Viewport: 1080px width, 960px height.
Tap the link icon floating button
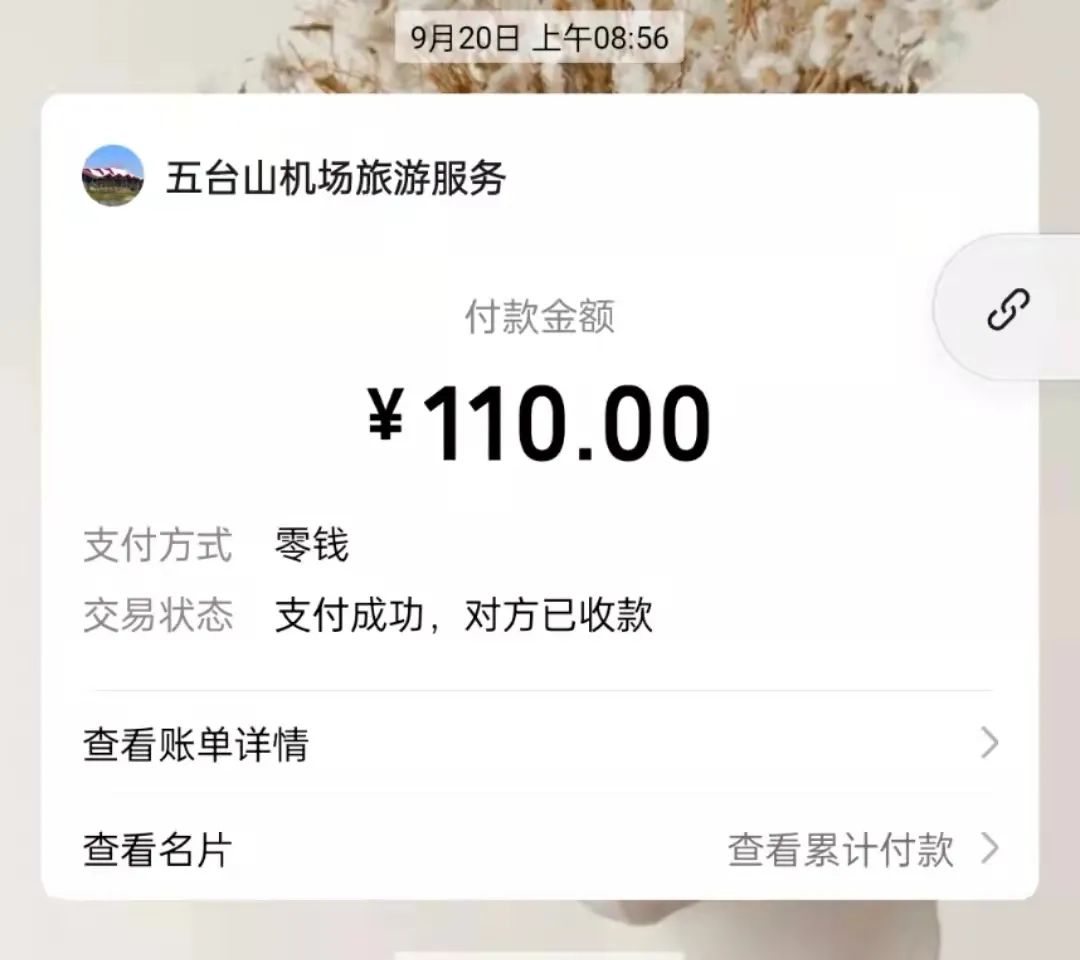coord(1007,309)
